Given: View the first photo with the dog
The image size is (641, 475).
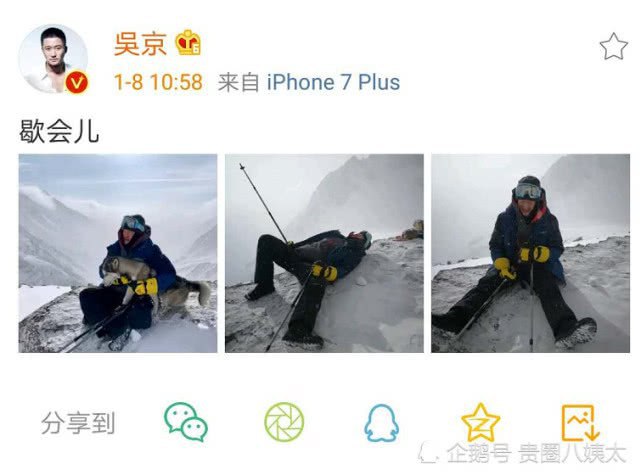Looking at the screenshot, I should click(118, 253).
